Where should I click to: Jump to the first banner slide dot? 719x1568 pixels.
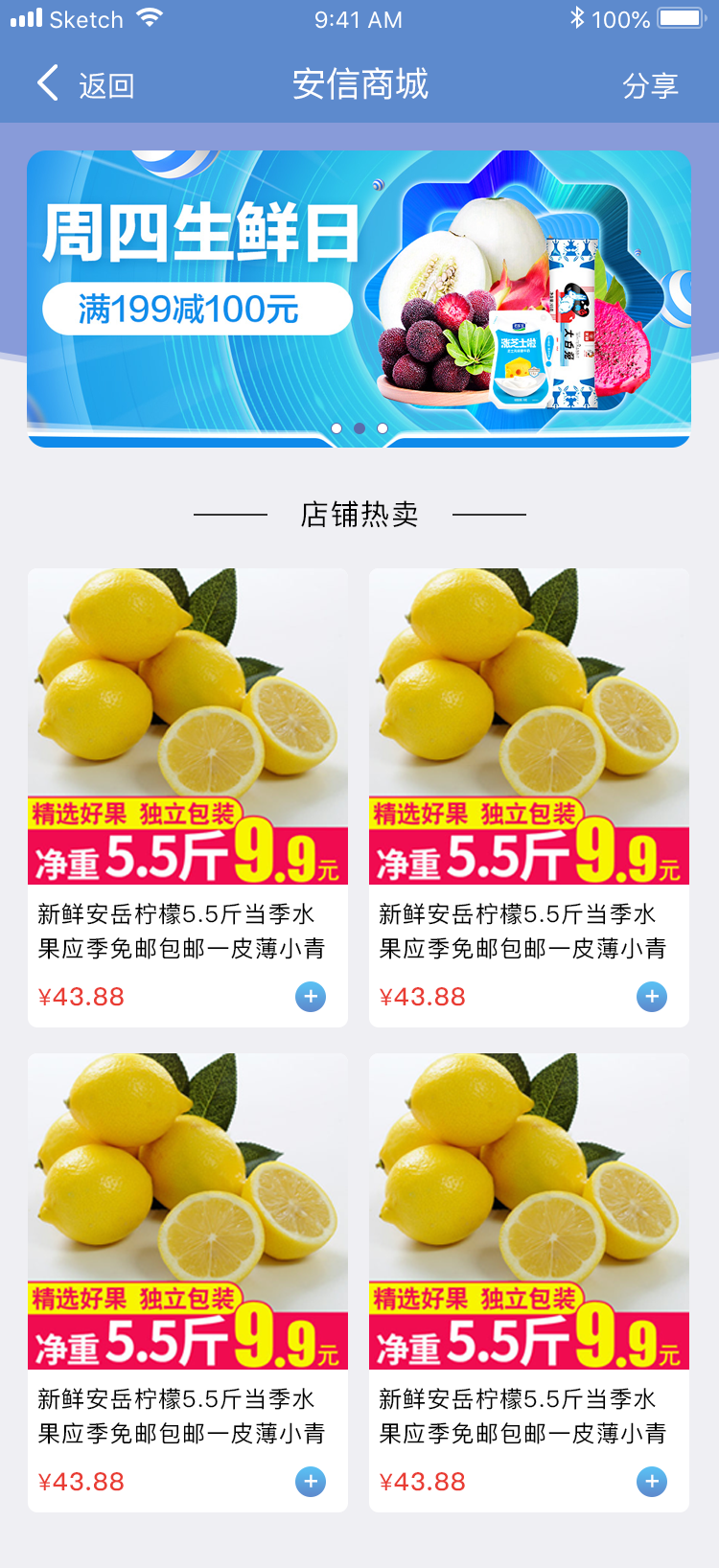pos(336,428)
